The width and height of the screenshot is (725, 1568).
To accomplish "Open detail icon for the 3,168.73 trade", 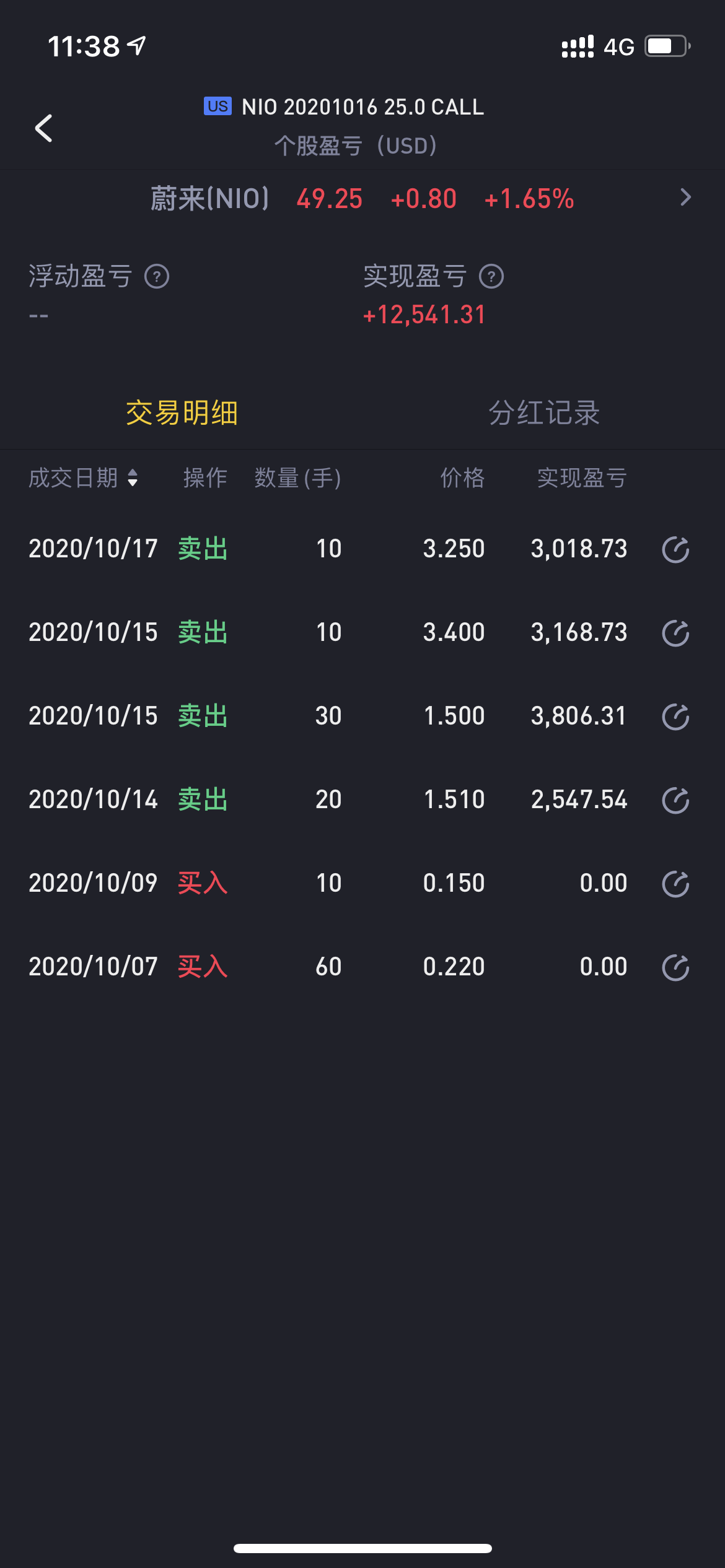I will tap(675, 634).
